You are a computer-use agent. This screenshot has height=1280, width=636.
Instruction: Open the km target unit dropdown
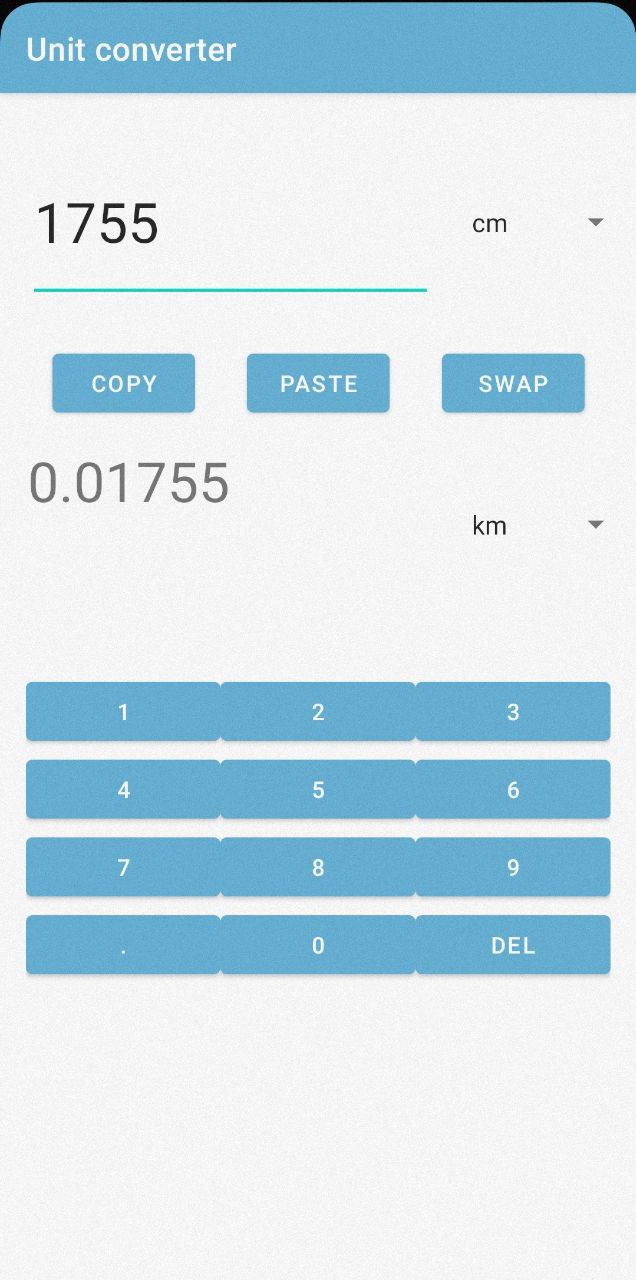click(x=538, y=525)
